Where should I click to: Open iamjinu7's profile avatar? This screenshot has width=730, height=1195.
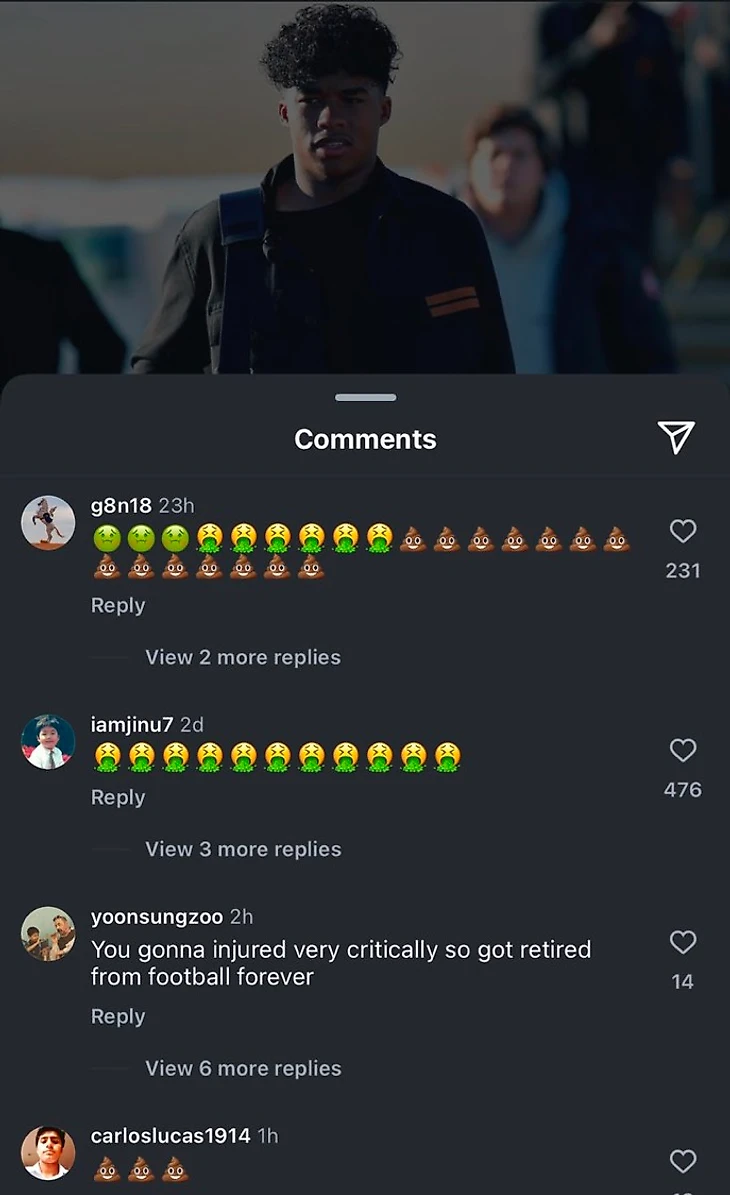tap(48, 741)
